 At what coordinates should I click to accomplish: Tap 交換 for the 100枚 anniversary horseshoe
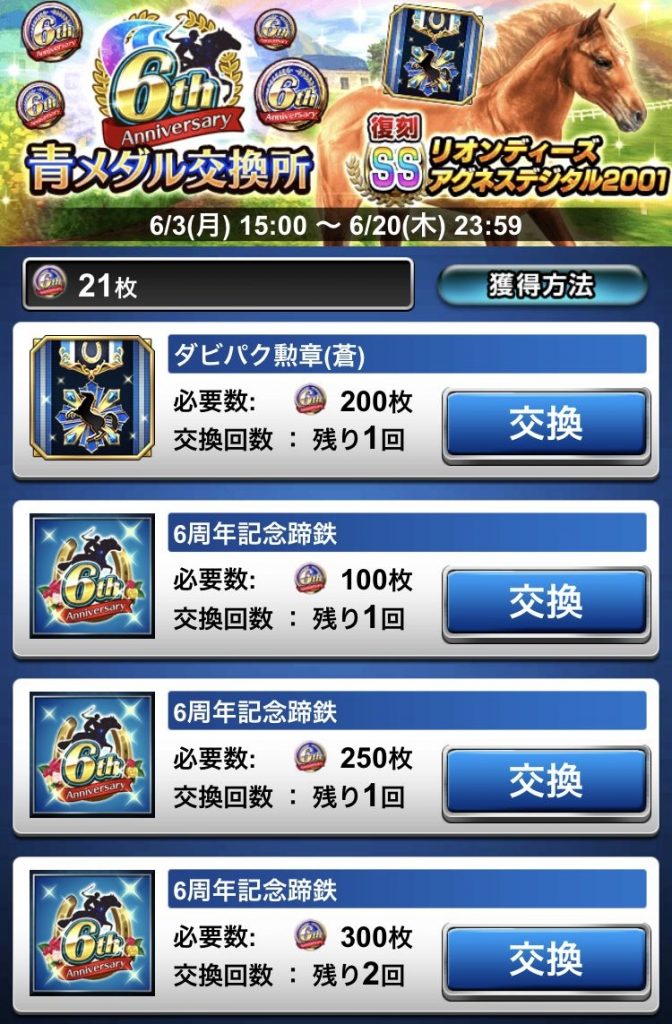(x=546, y=602)
